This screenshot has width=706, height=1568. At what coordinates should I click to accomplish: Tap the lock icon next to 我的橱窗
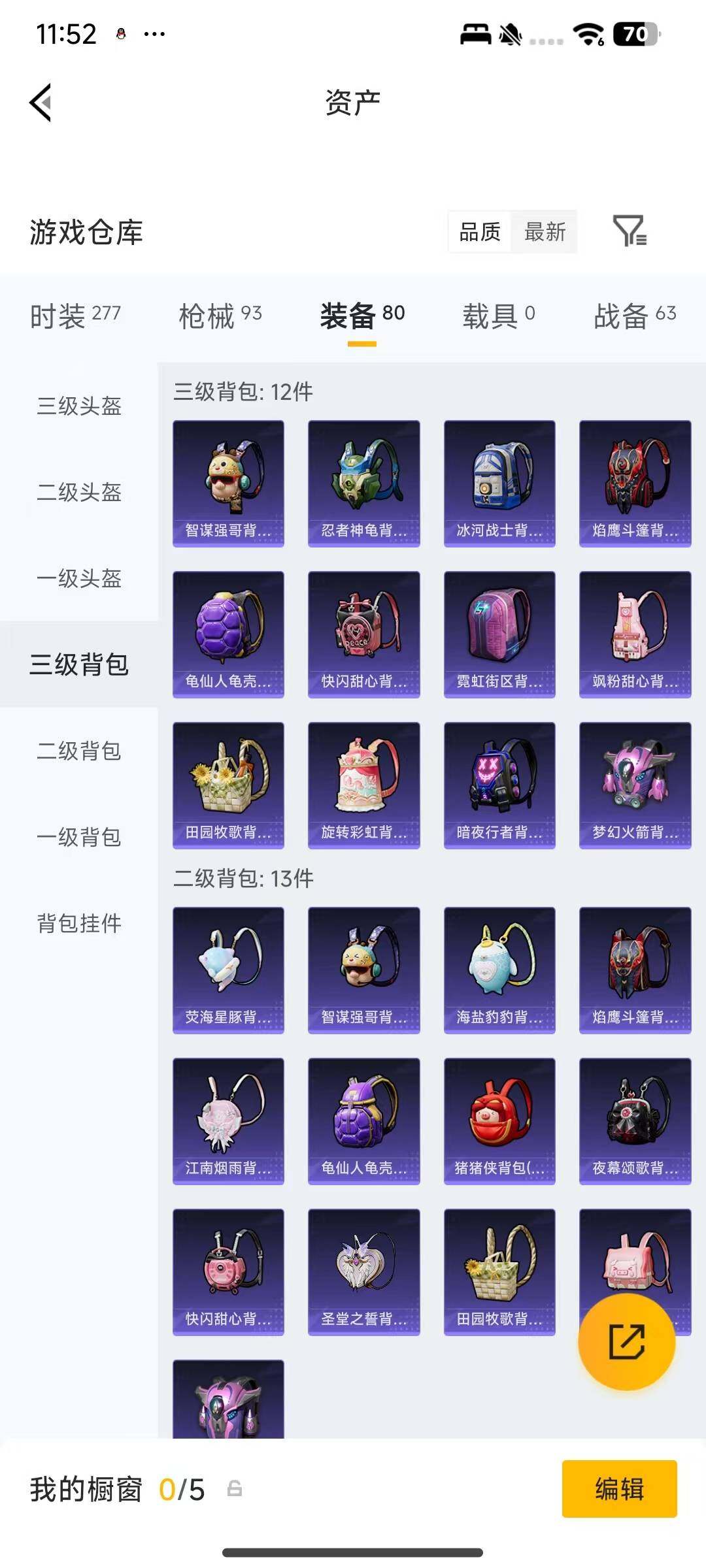(x=232, y=1490)
